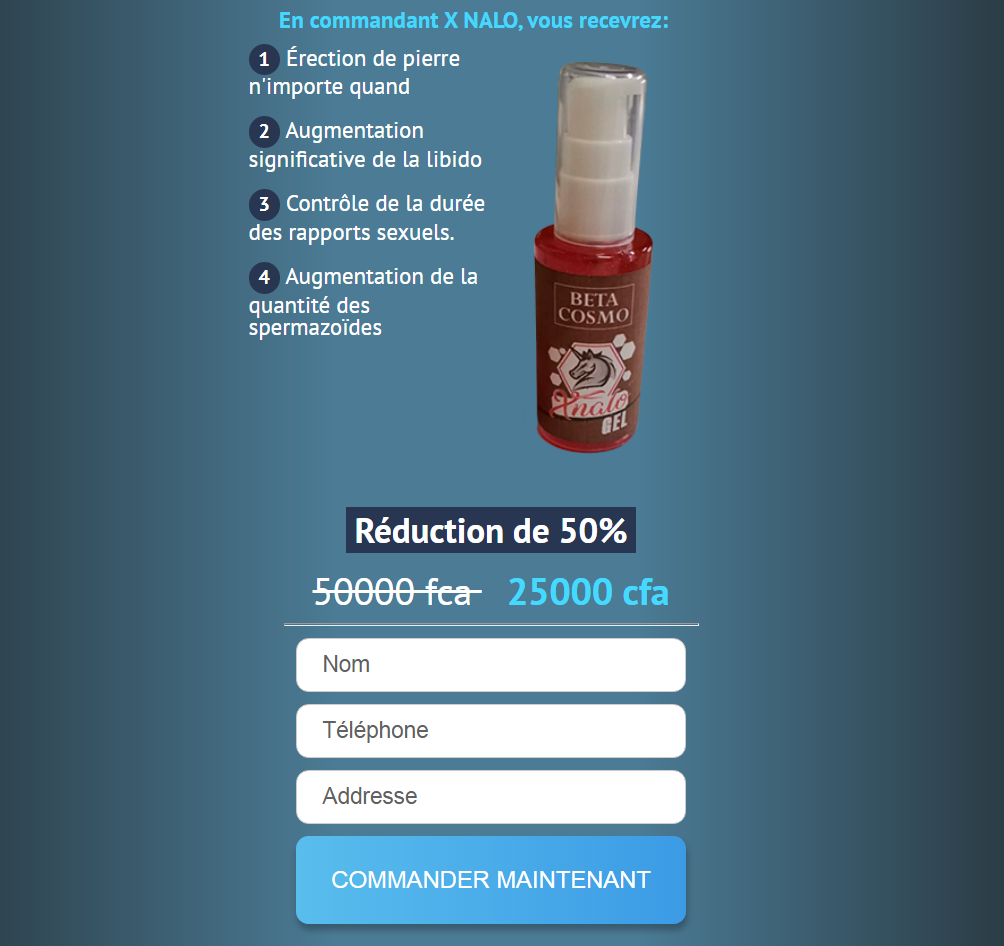The image size is (1004, 946).
Task: Tap the Nom input field
Action: [x=490, y=665]
